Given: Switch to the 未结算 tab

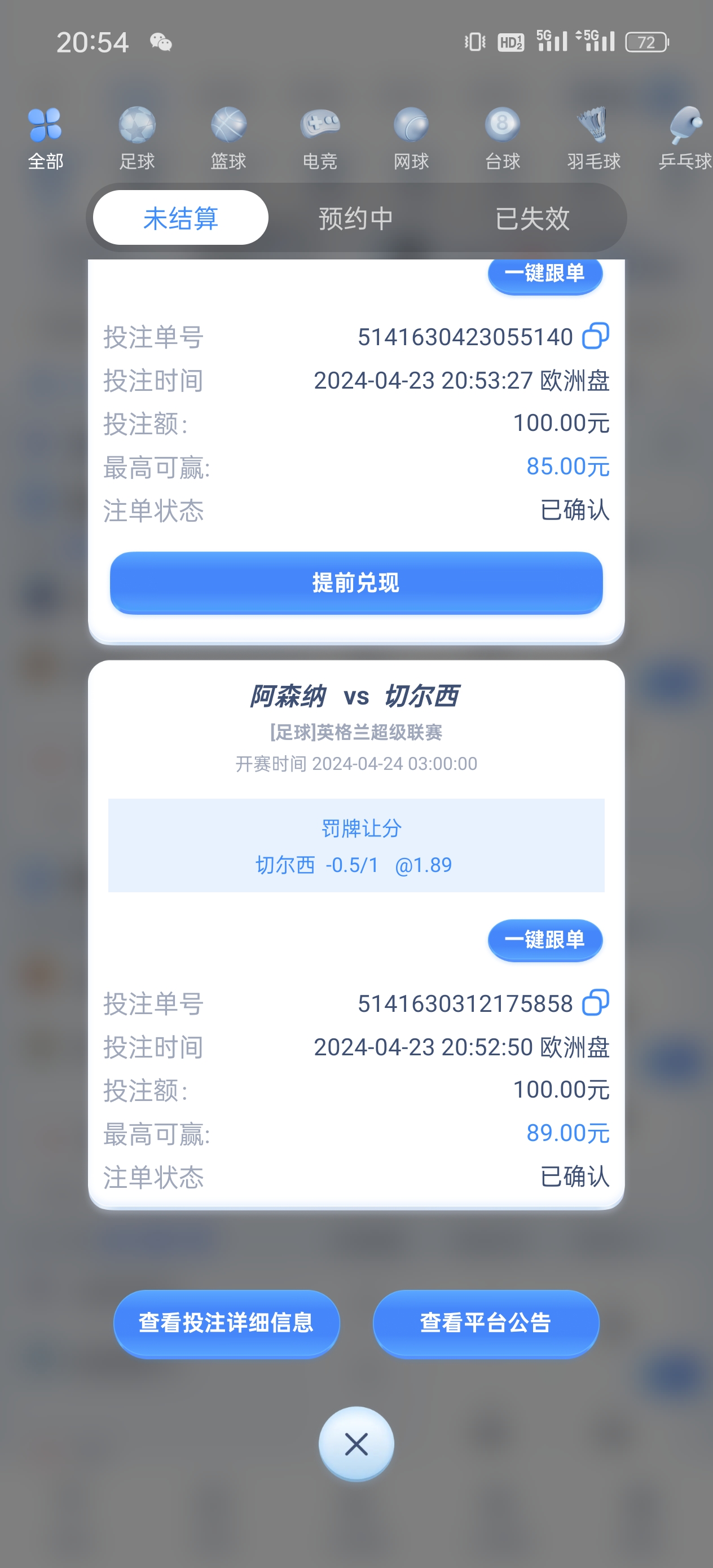Looking at the screenshot, I should 181,218.
